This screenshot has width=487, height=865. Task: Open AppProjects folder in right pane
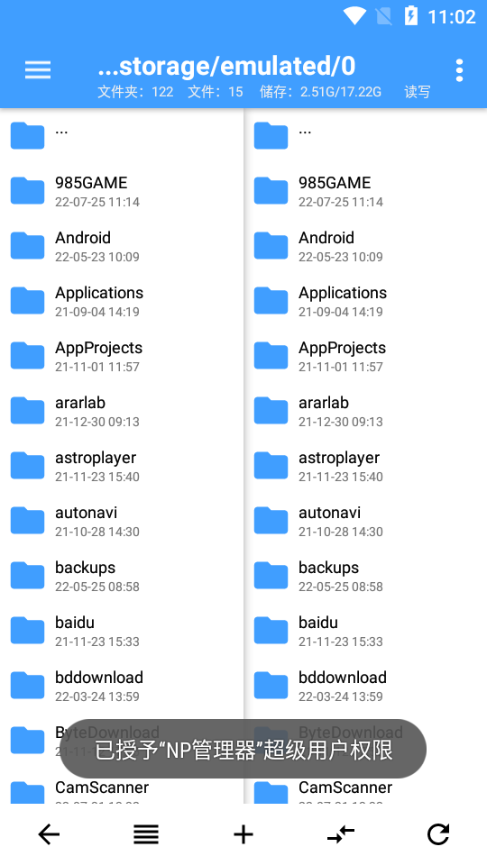pyautogui.click(x=365, y=356)
